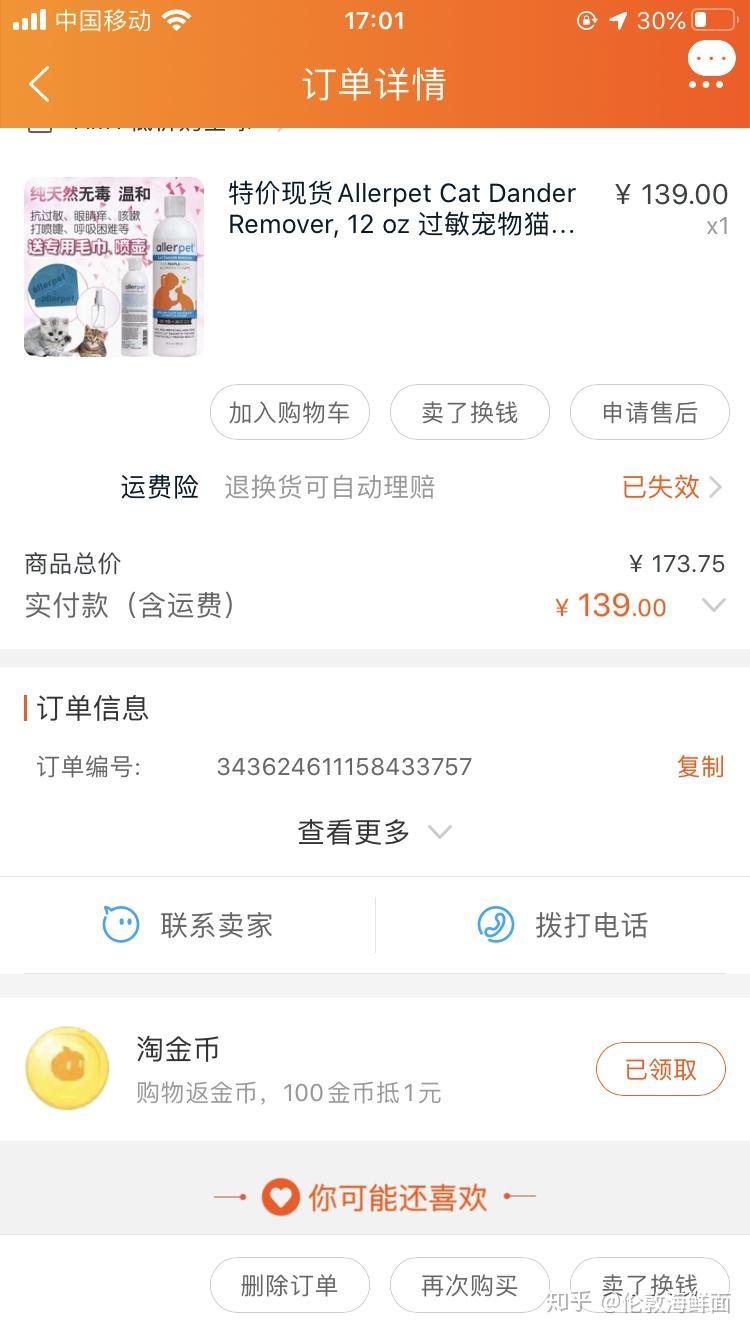The image size is (750, 1334).
Task: Open the Allerpet Cat Dander Remover product
Action: coord(402,208)
